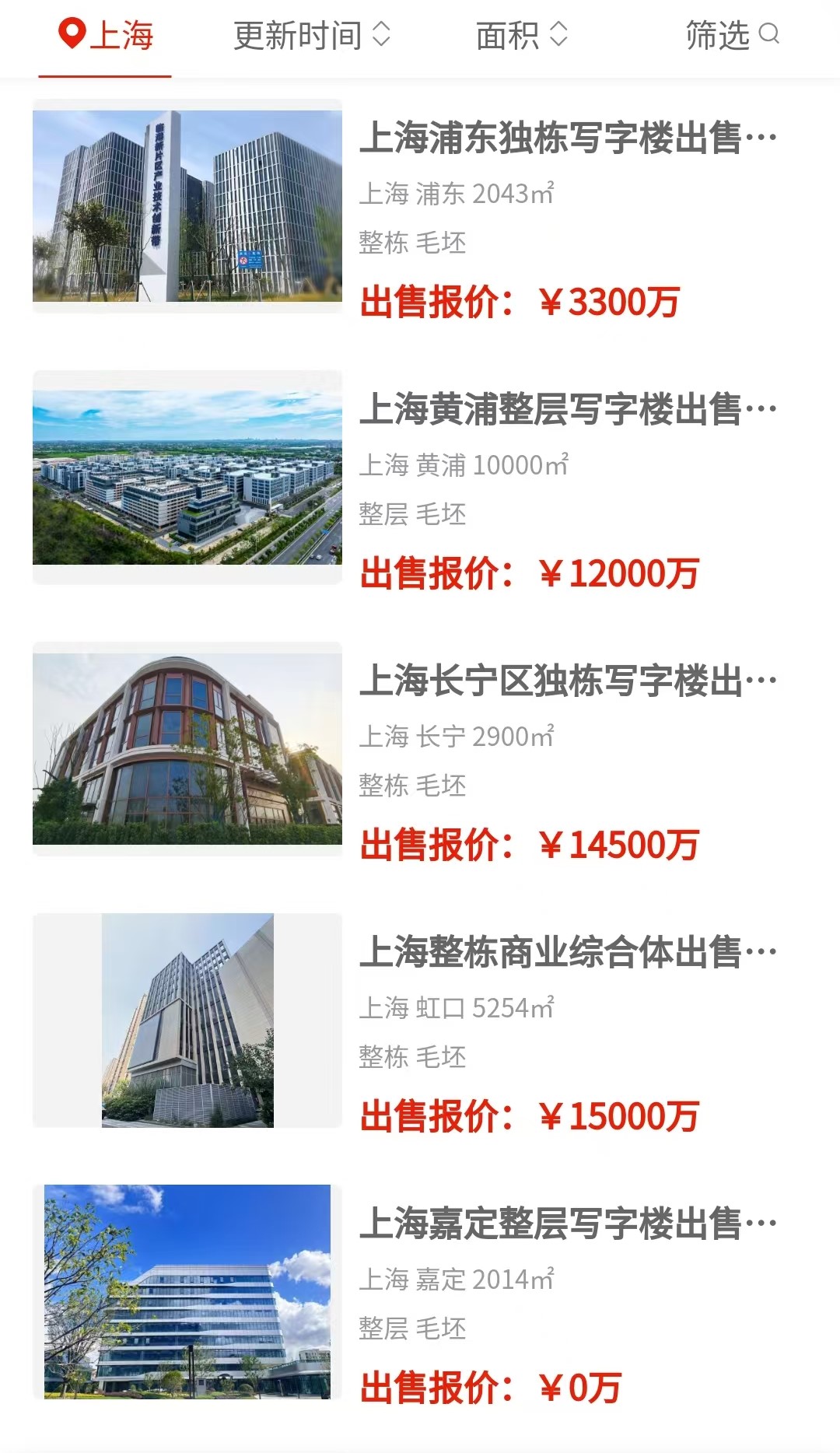Open the 上海 city location selector
Image resolution: width=840 pixels, height=1453 pixels.
(106, 35)
